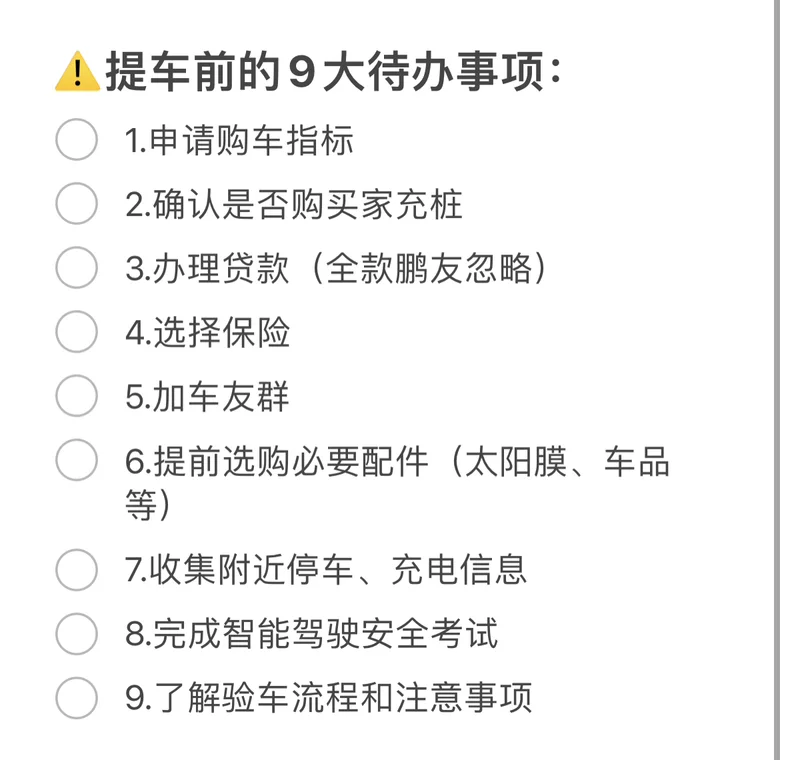Check off 1.申请购车指标

tap(76, 140)
